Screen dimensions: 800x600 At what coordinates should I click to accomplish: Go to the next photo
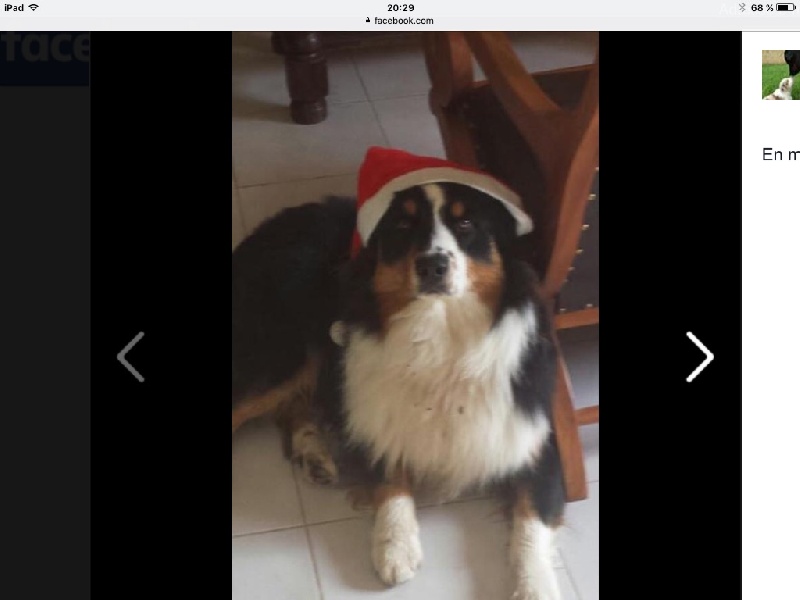click(x=700, y=357)
